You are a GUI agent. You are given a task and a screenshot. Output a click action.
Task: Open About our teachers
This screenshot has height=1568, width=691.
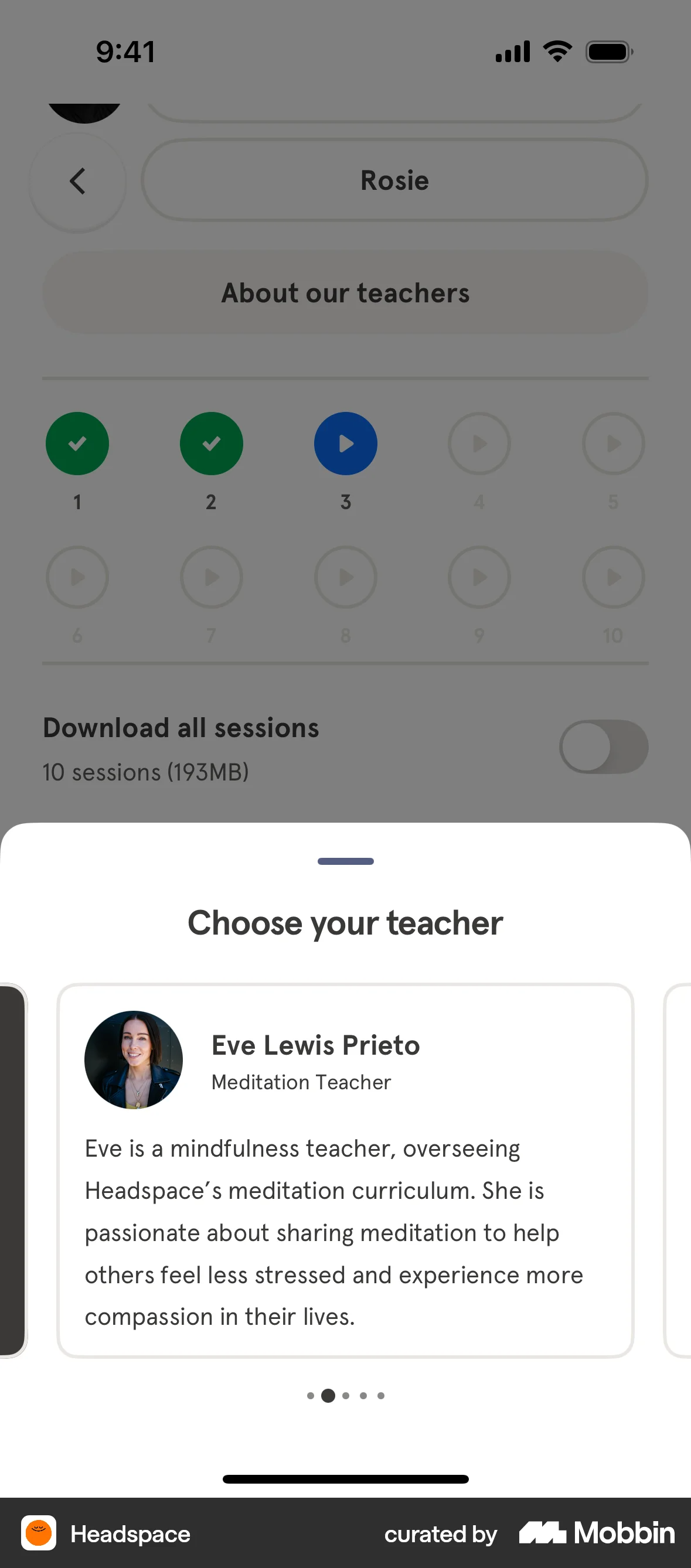pos(345,293)
